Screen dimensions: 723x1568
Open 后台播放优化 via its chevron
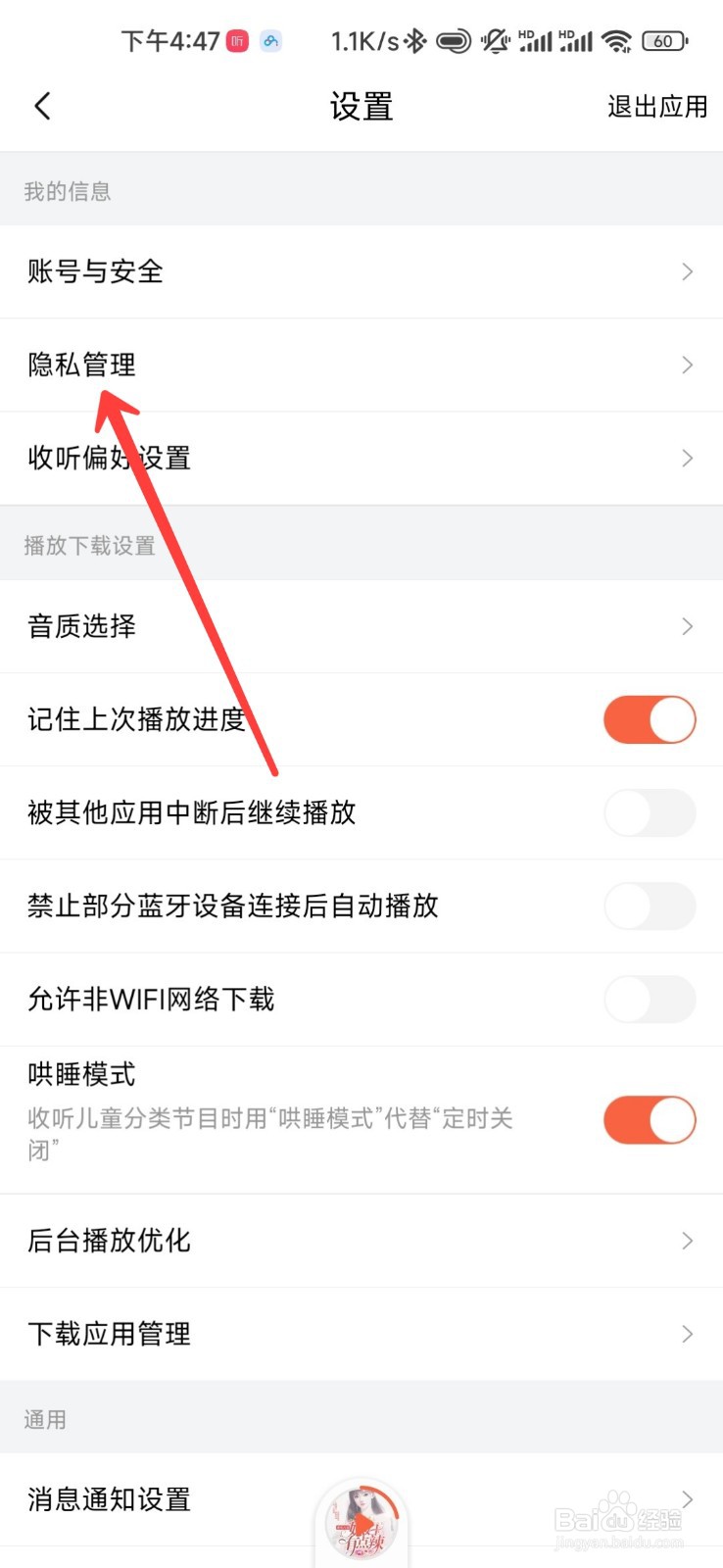(x=687, y=1241)
